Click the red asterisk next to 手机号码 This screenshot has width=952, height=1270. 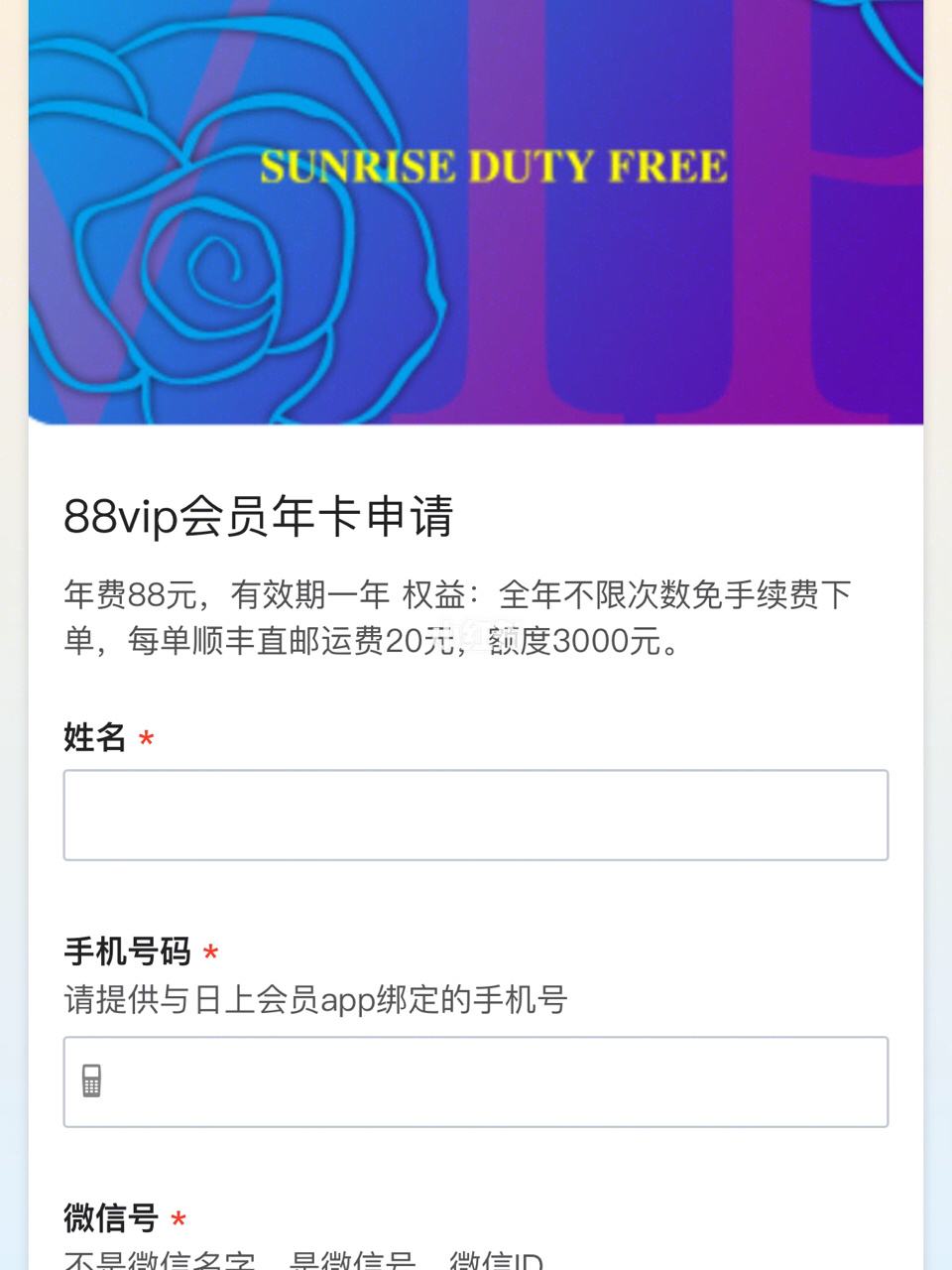[209, 952]
